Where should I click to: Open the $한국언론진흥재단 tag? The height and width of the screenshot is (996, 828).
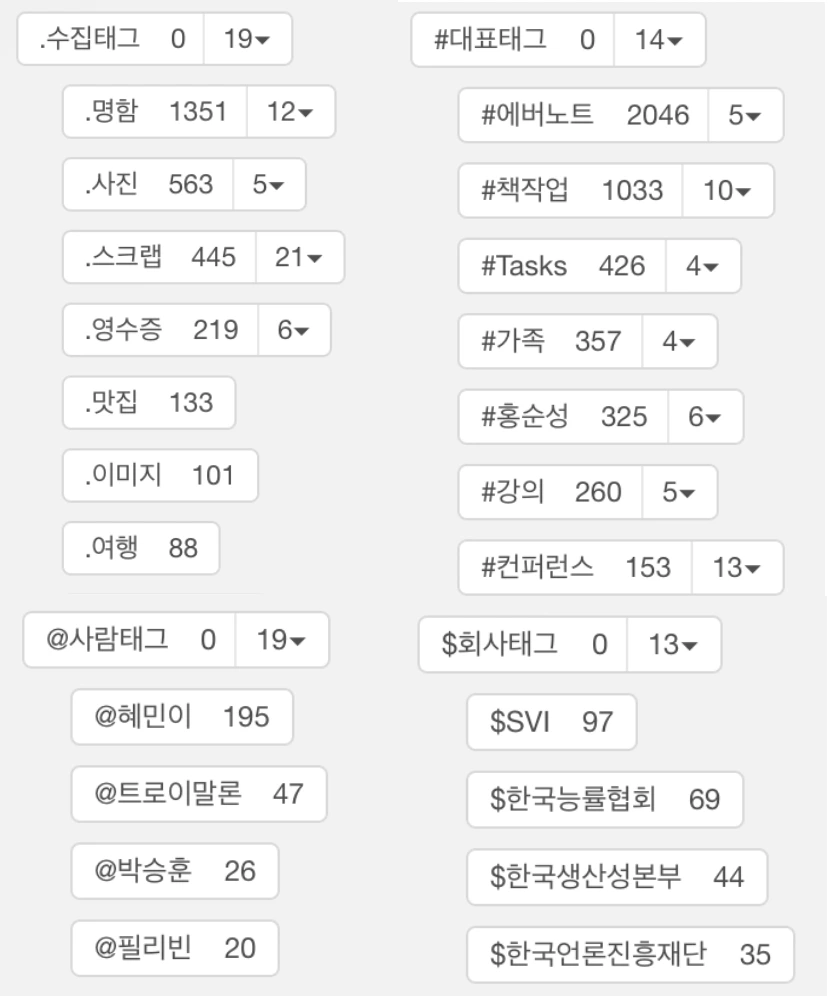pyautogui.click(x=631, y=955)
